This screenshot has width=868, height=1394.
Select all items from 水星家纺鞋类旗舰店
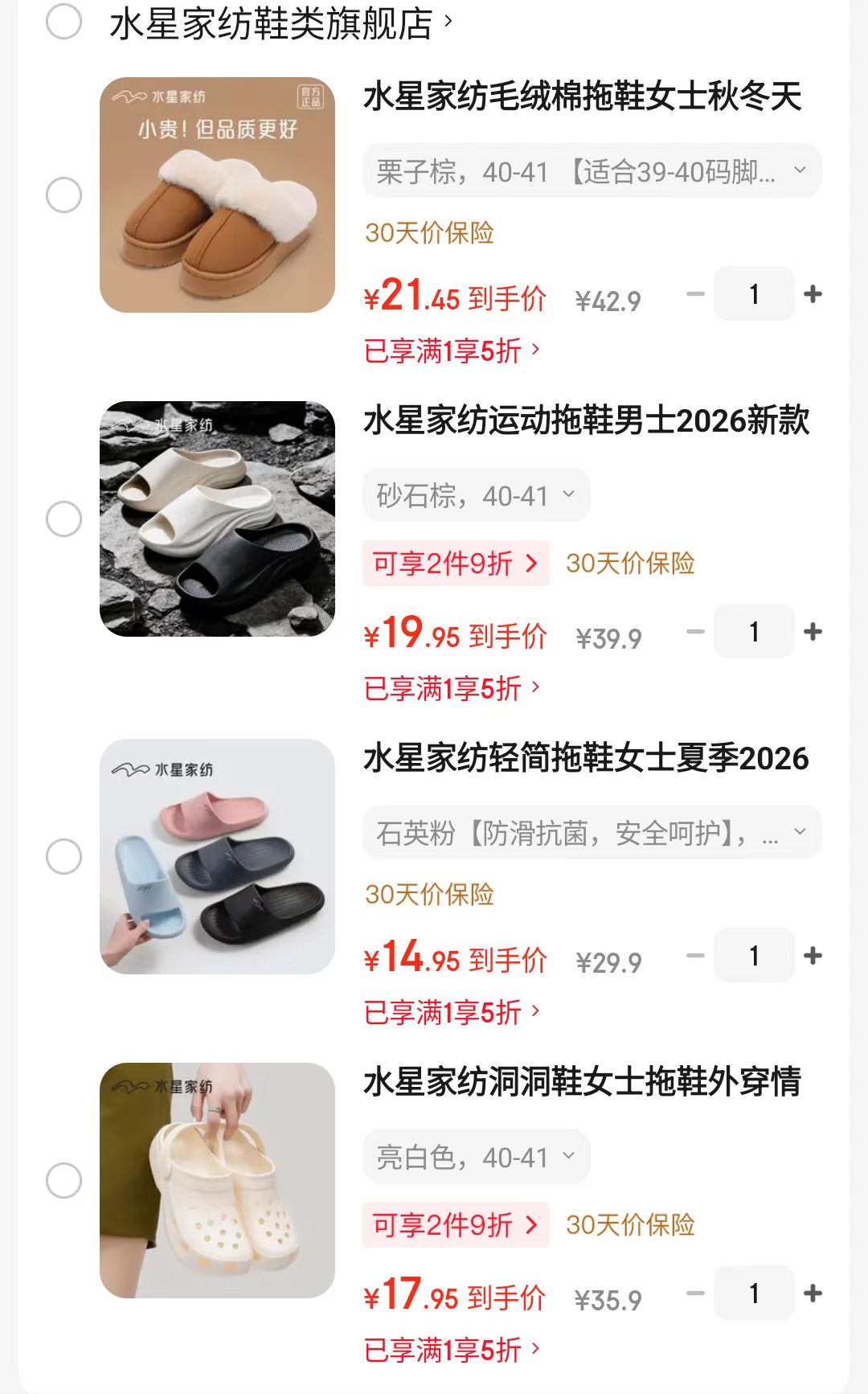[x=63, y=22]
